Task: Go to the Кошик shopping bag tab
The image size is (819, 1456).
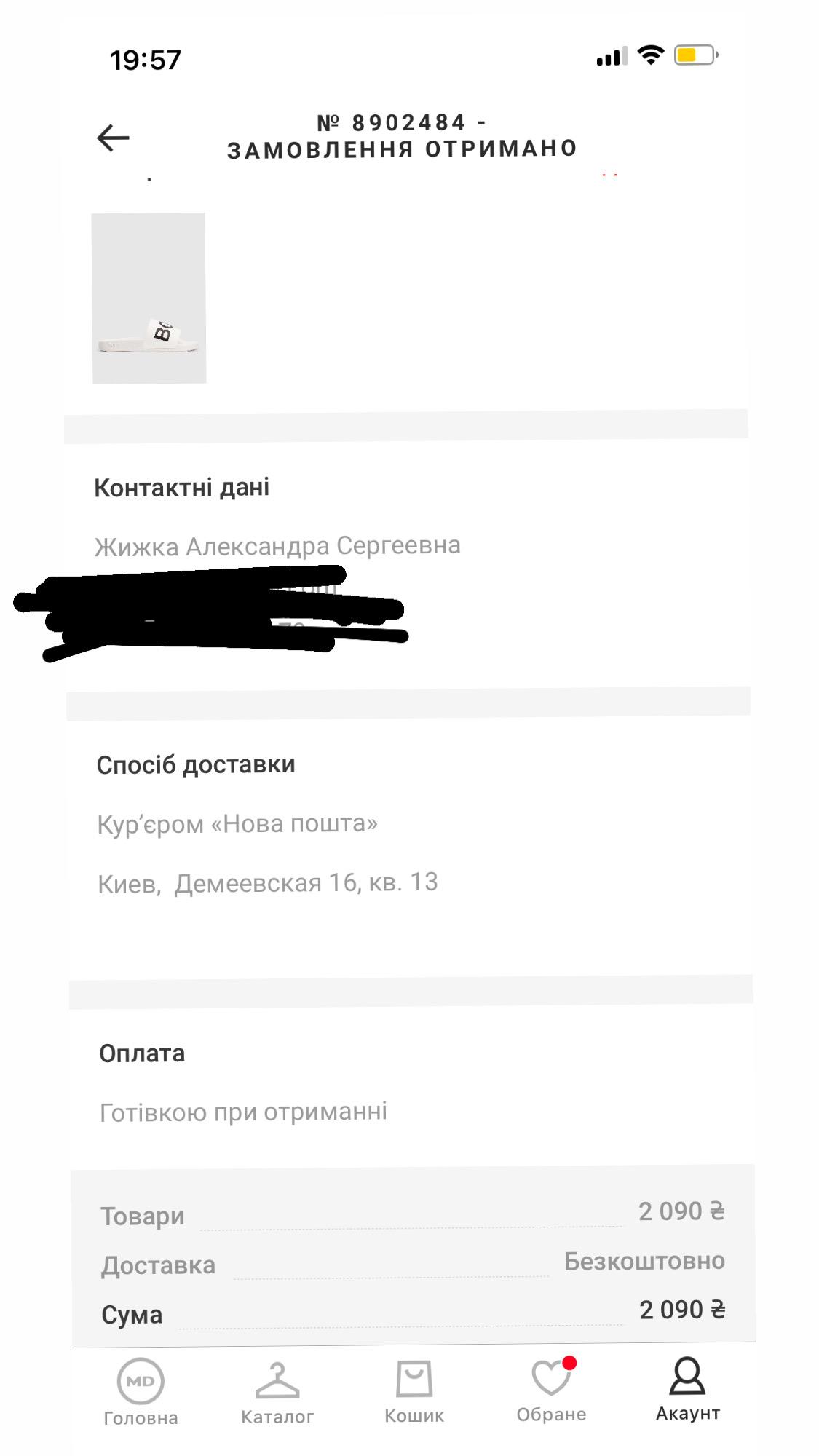Action: coord(414,1392)
